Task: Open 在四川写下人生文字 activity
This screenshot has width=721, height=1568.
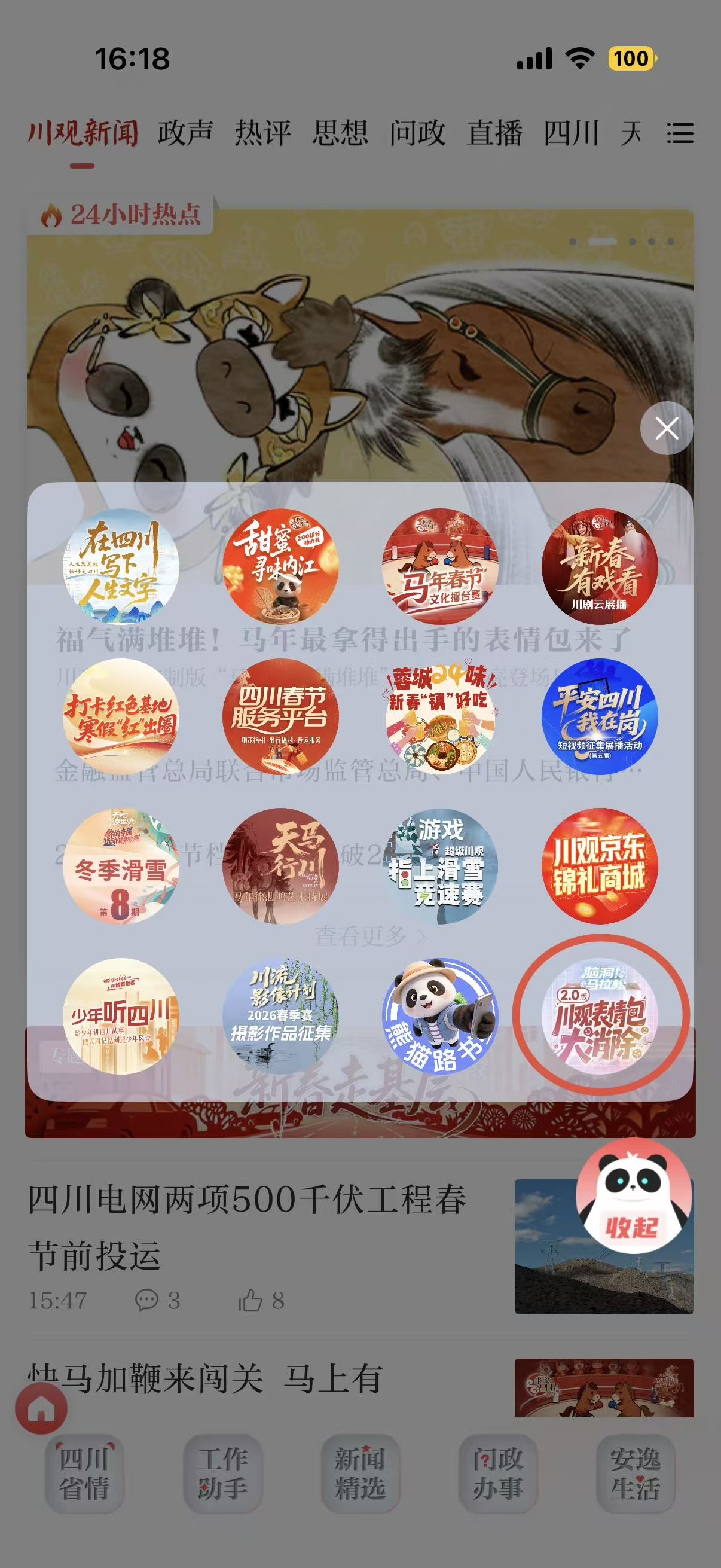Action: (x=121, y=566)
